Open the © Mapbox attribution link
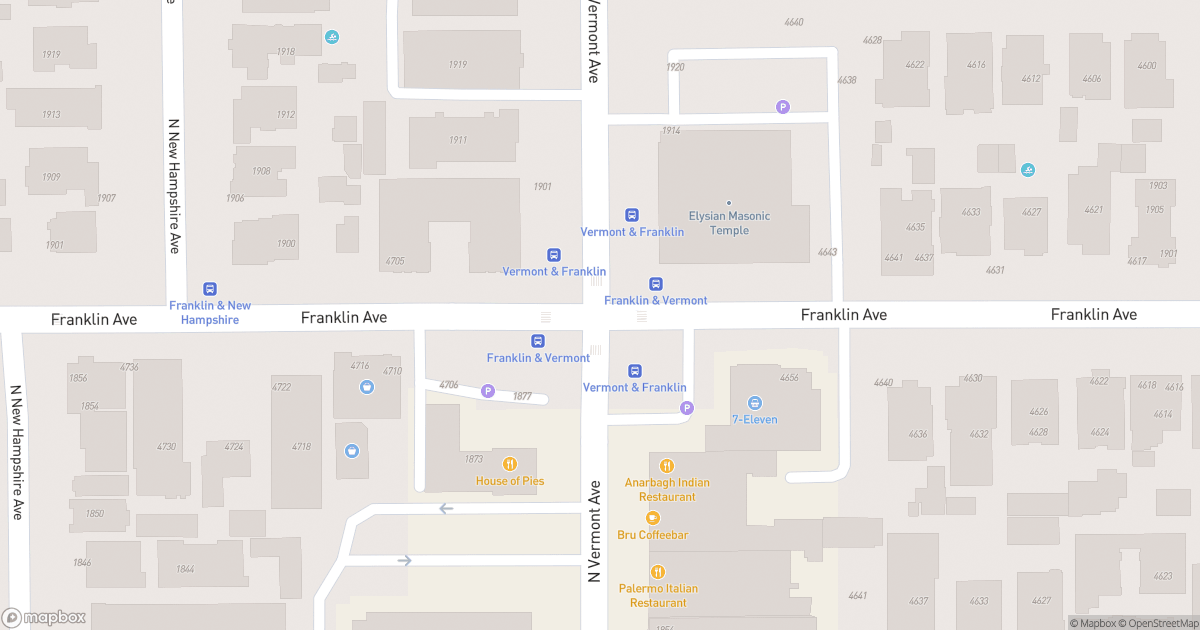Image resolution: width=1200 pixels, height=630 pixels. click(1095, 623)
